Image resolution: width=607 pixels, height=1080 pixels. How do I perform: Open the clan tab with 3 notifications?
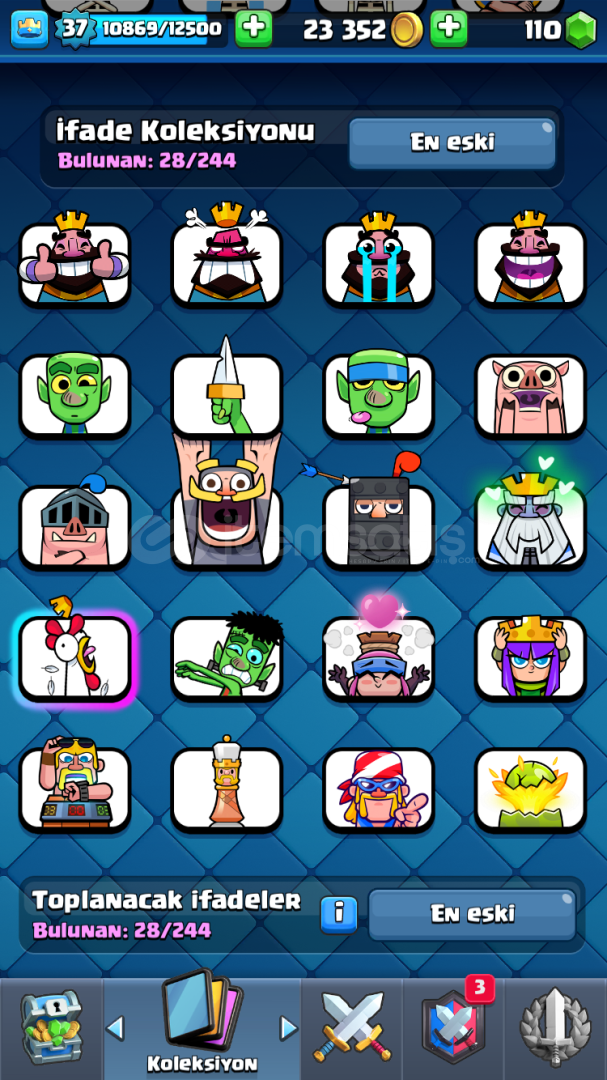(454, 1028)
